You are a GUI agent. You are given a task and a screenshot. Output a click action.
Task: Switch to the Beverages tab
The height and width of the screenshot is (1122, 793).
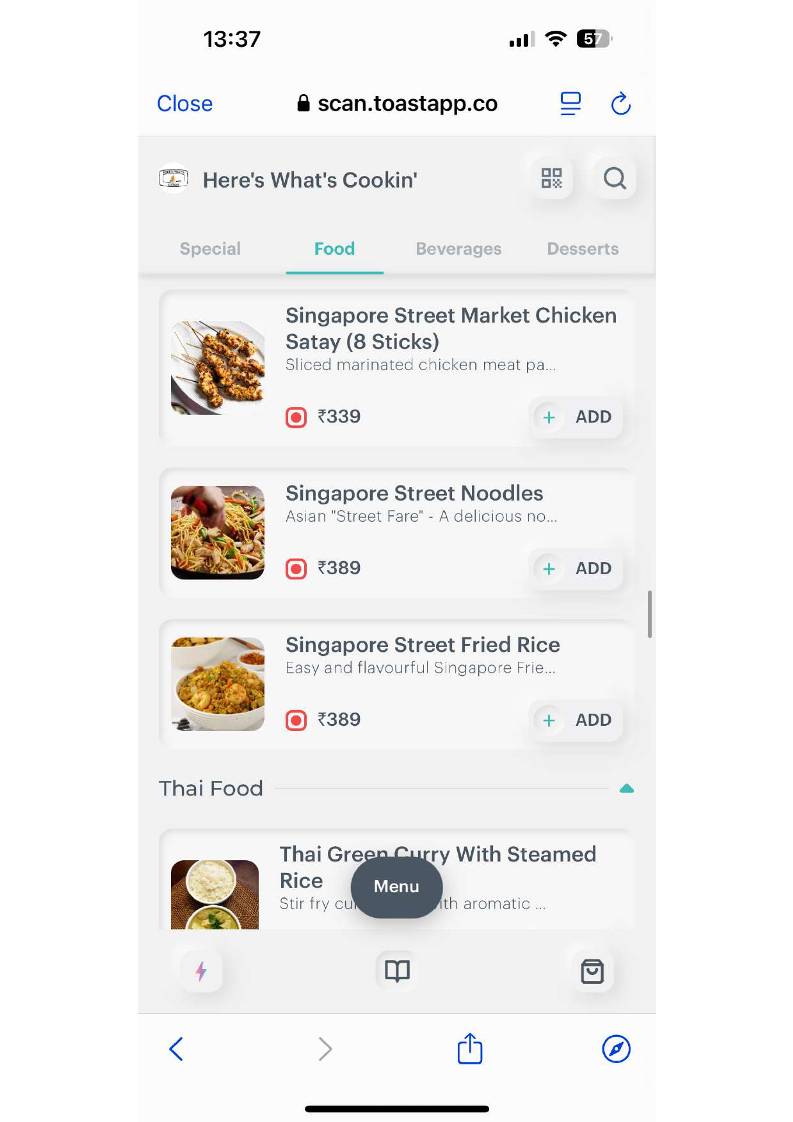(x=458, y=248)
